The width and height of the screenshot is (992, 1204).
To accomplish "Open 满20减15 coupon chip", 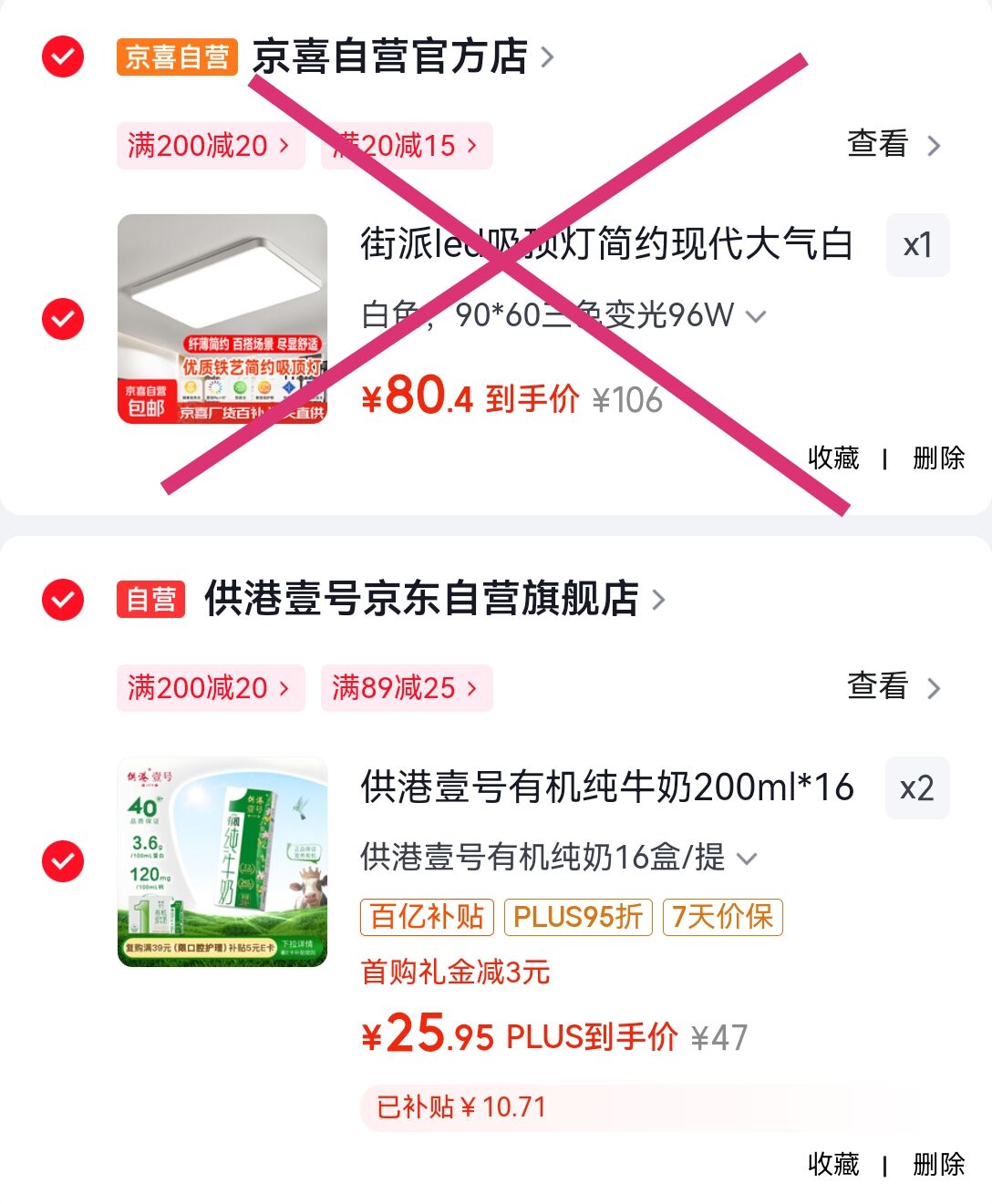I will (x=407, y=146).
